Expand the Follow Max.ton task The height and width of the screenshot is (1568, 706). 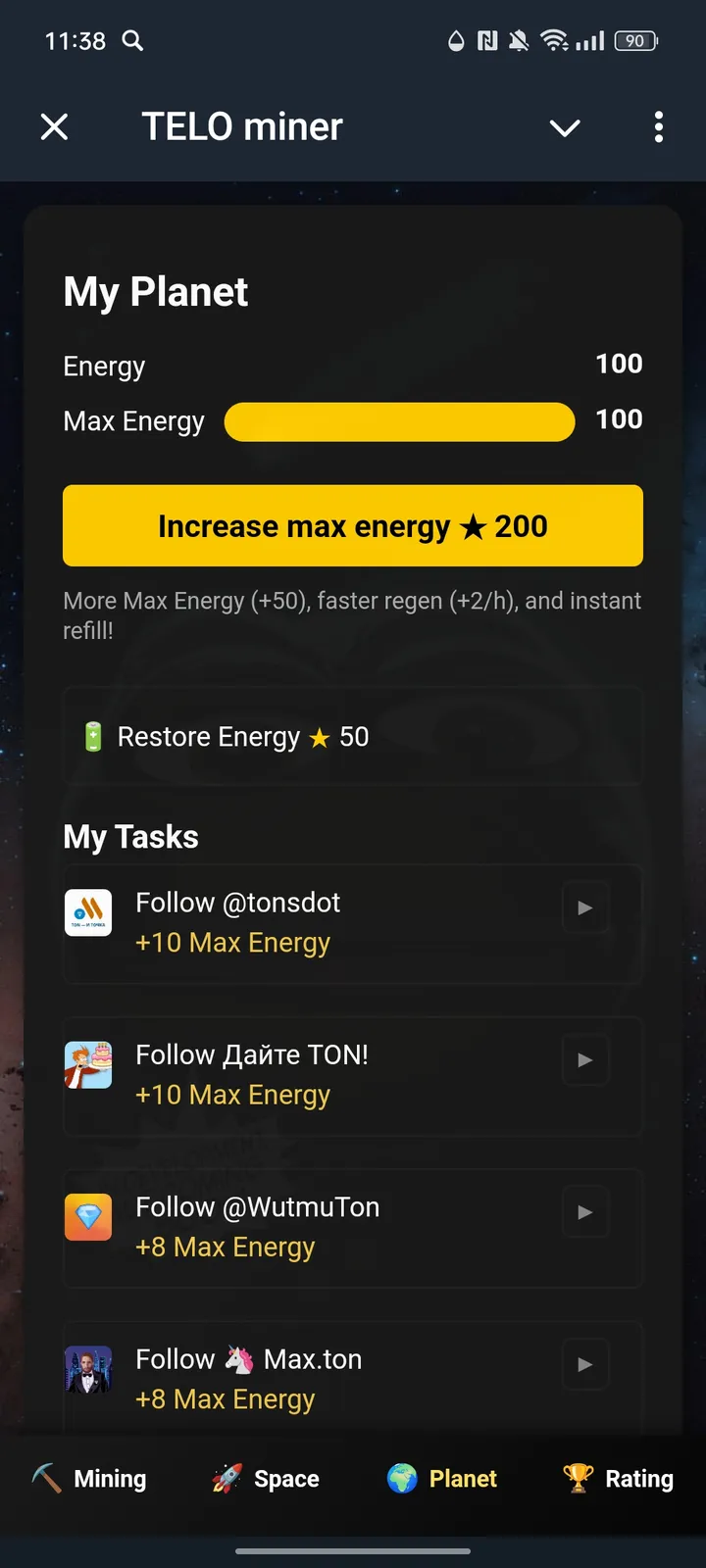(584, 1364)
